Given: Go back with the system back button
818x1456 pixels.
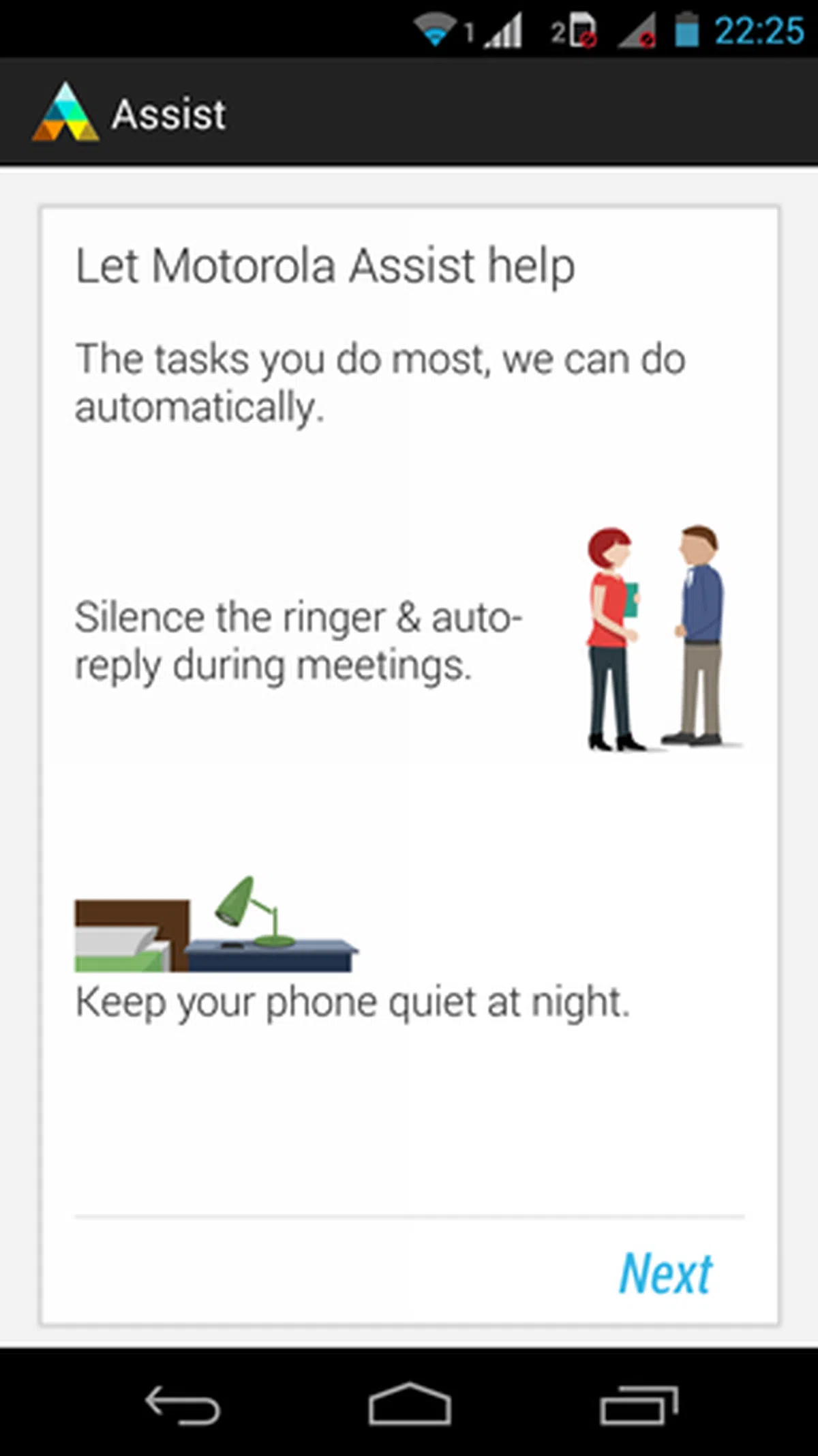Looking at the screenshot, I should [x=182, y=1406].
